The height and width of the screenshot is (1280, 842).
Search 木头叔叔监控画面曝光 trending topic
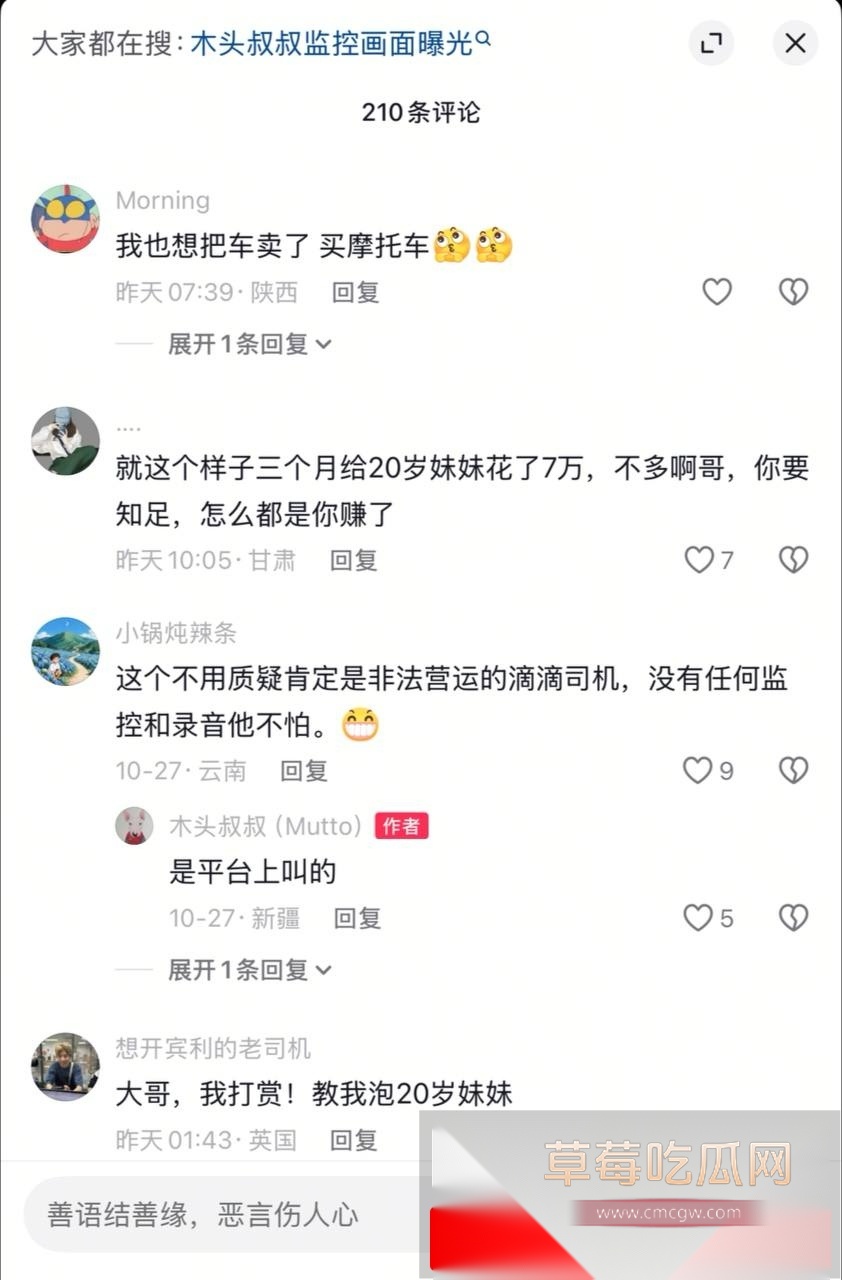pyautogui.click(x=340, y=44)
